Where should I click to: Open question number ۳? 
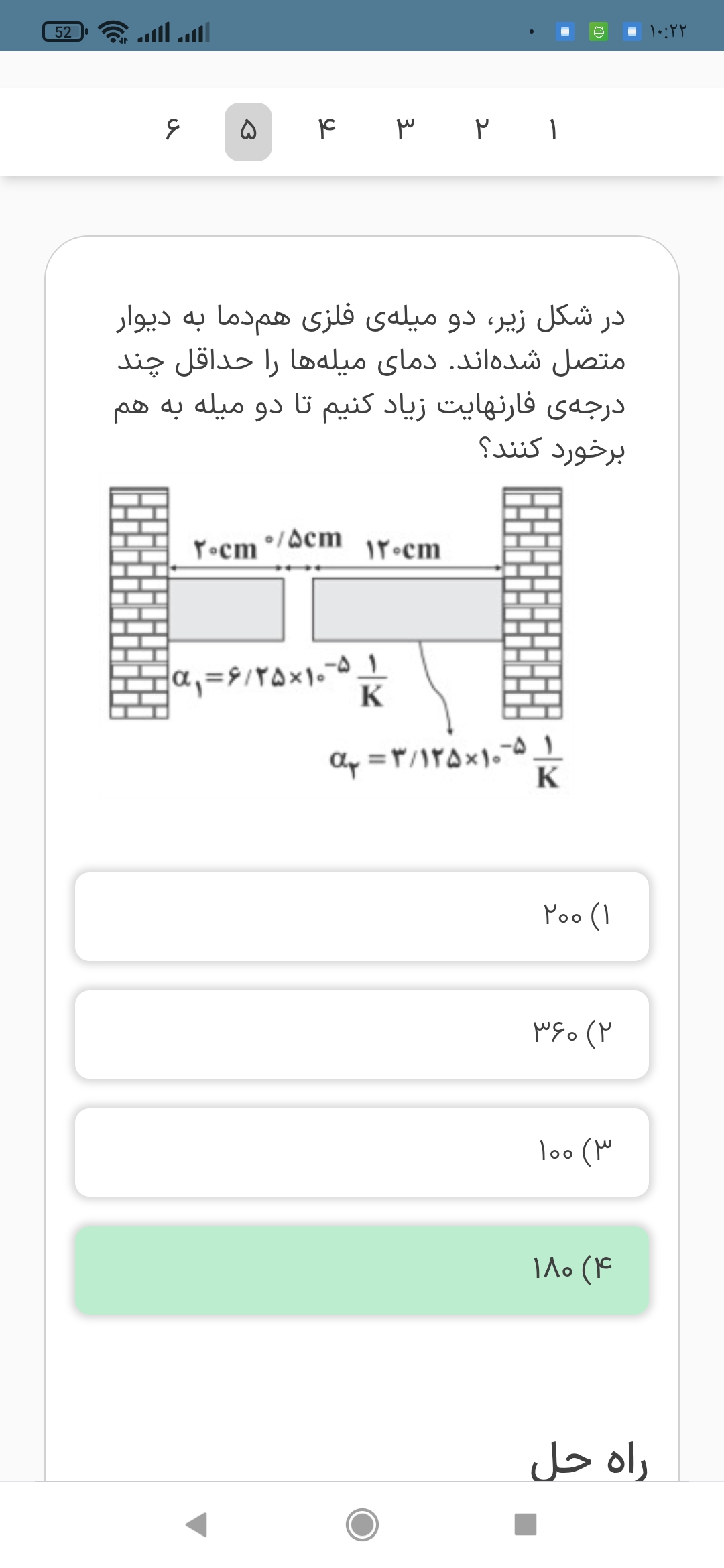coord(404,131)
